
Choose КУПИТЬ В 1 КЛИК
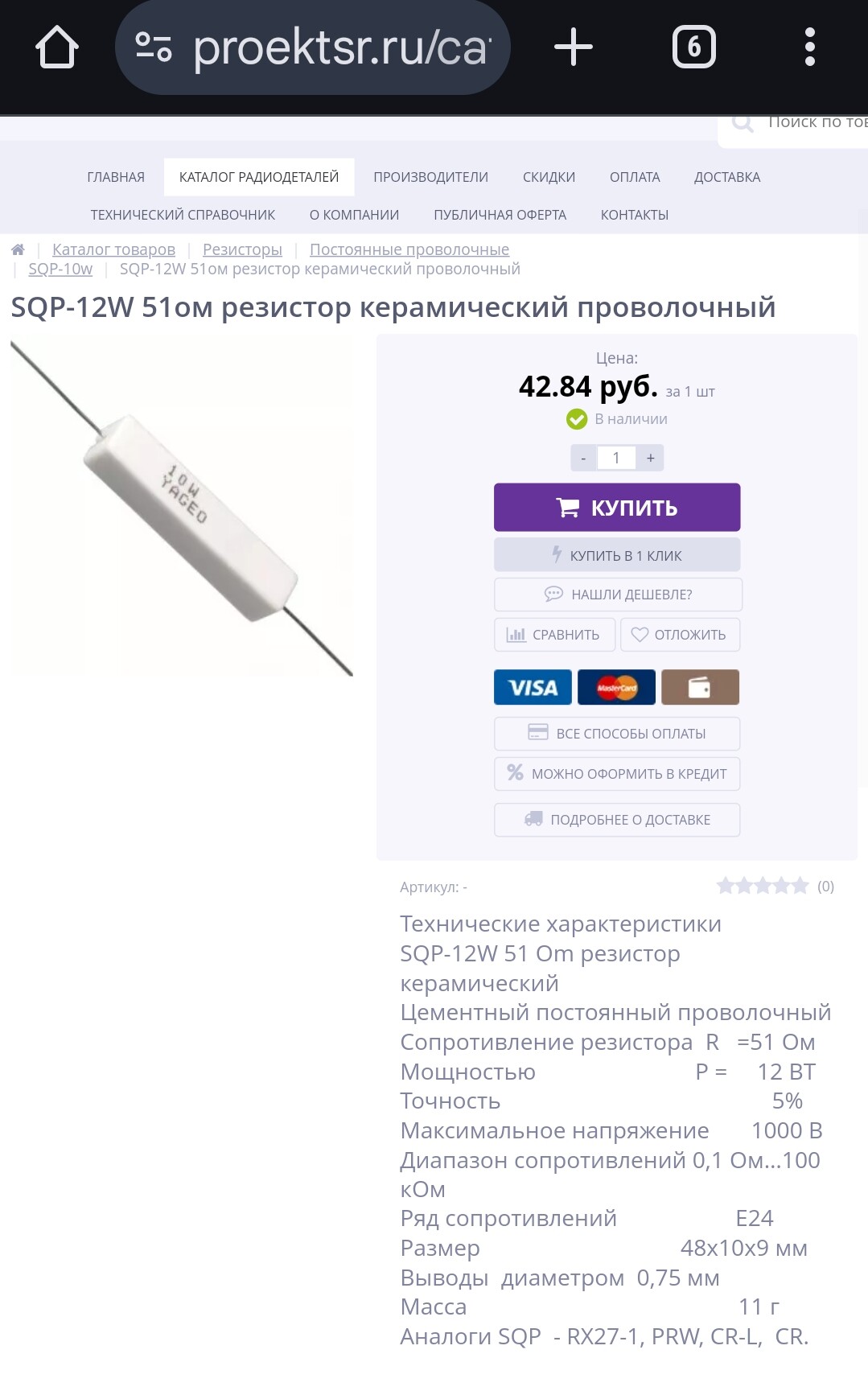pyautogui.click(x=617, y=555)
